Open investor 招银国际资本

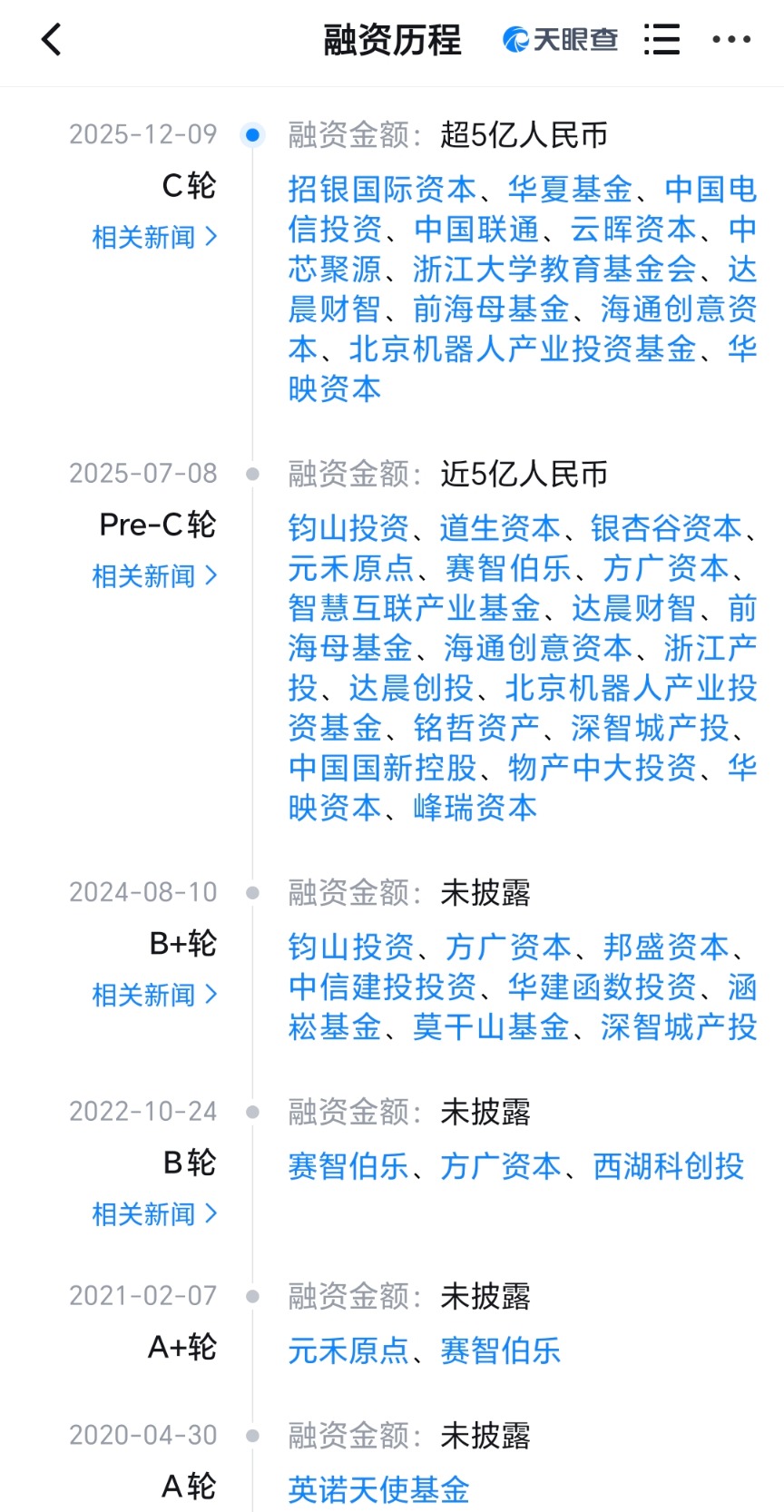382,190
